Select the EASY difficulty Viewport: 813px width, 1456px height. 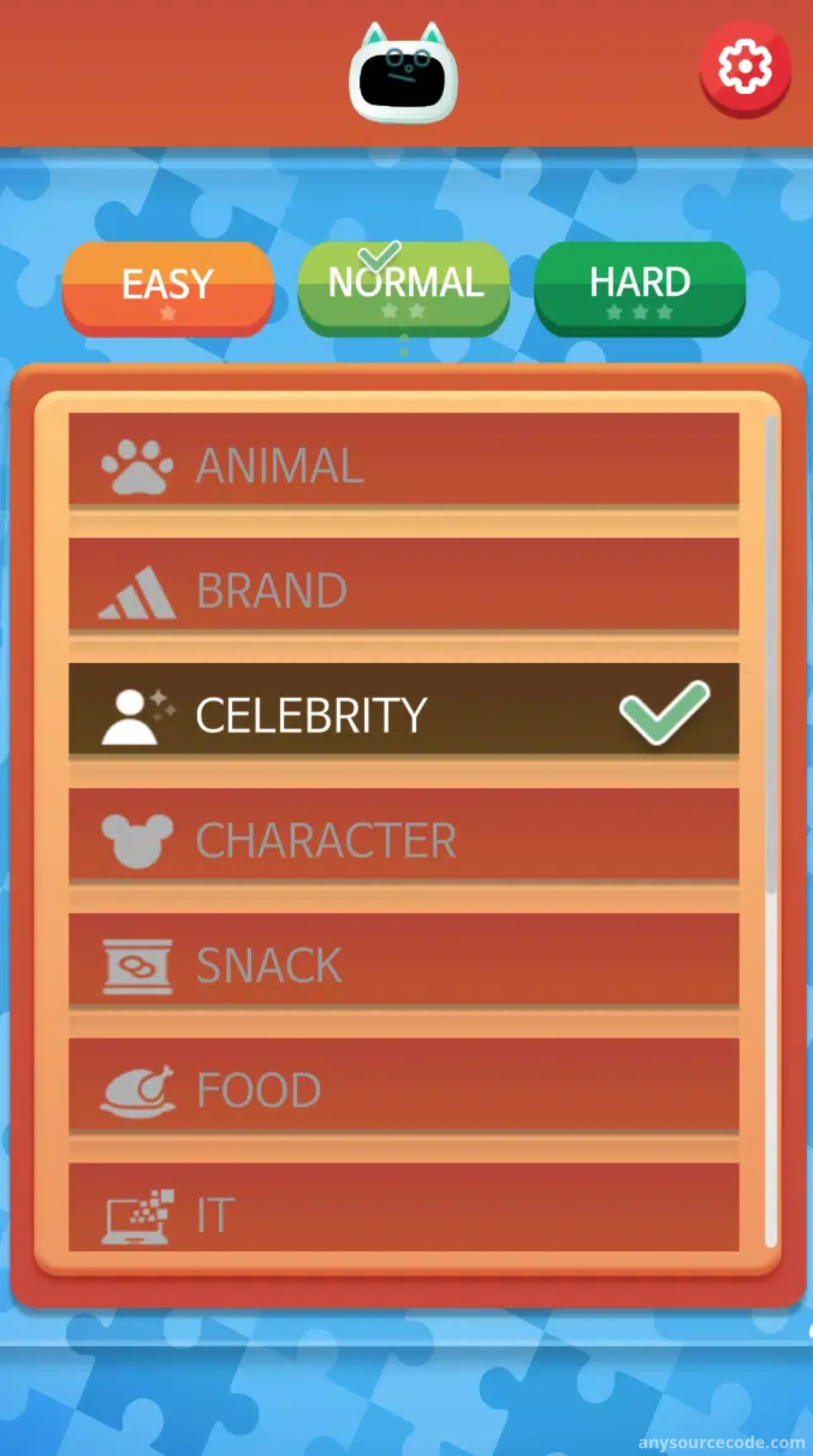point(168,289)
